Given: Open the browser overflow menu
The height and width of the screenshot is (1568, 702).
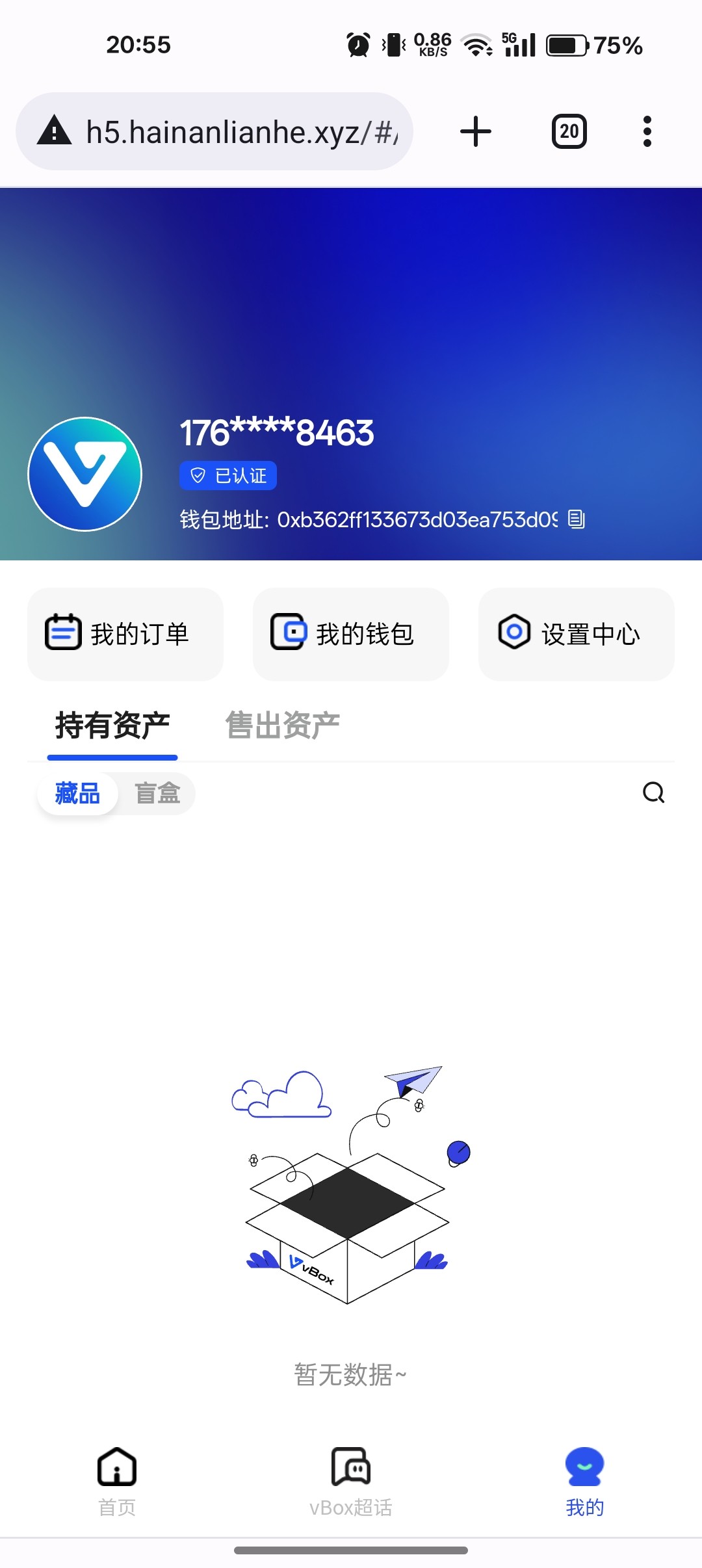Looking at the screenshot, I should [x=647, y=131].
